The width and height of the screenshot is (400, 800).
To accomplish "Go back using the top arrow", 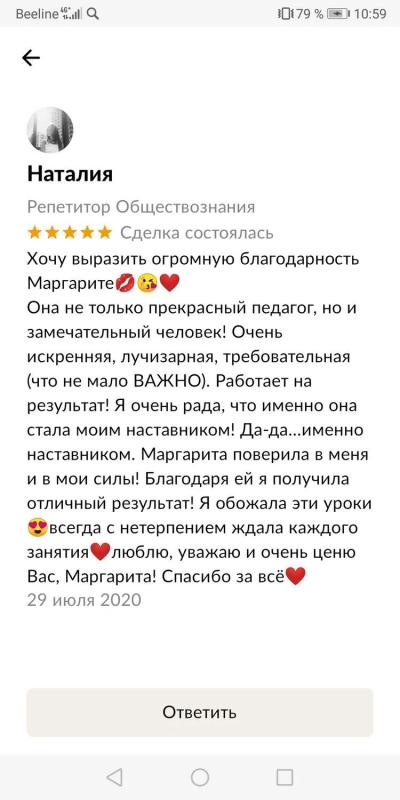I will click(31, 58).
